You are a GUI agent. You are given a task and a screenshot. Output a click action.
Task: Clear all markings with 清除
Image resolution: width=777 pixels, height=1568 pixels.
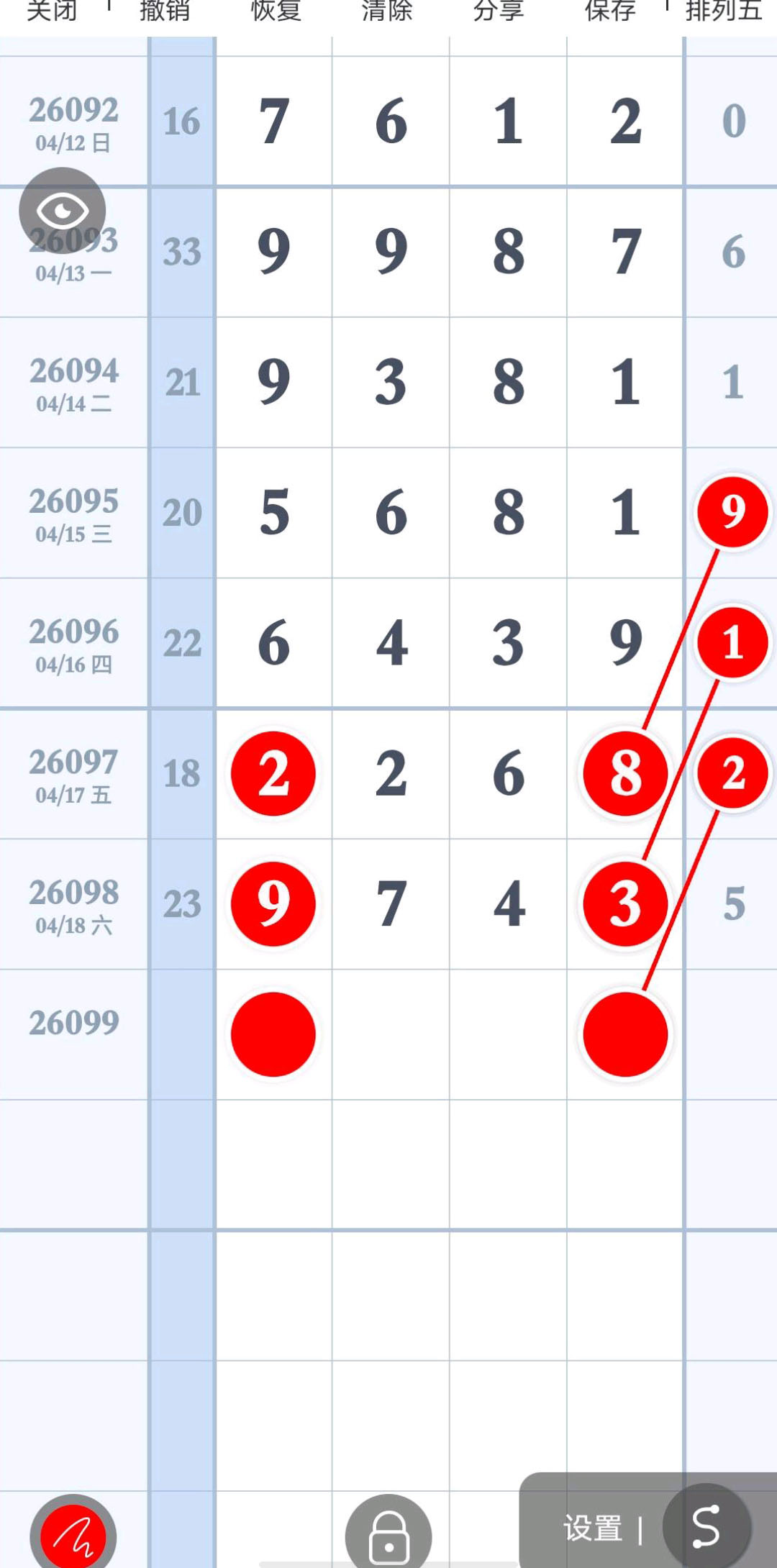(387, 12)
